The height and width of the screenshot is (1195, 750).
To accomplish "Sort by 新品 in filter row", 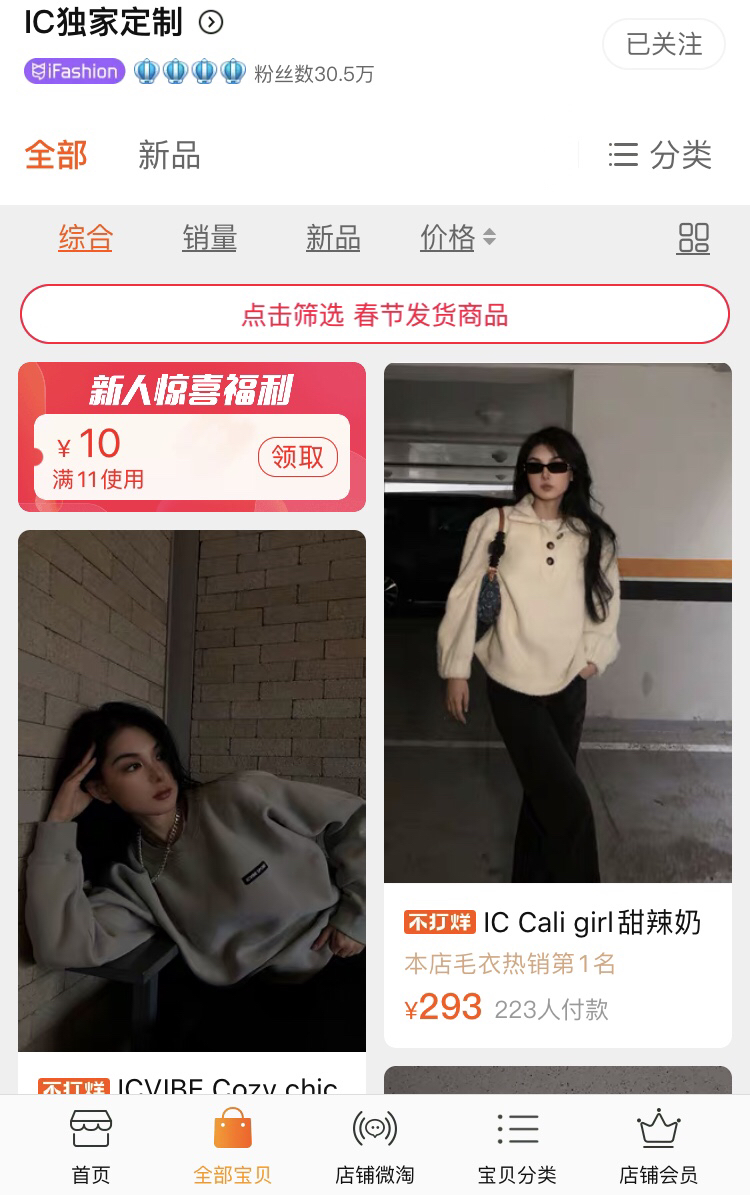I will pyautogui.click(x=332, y=238).
